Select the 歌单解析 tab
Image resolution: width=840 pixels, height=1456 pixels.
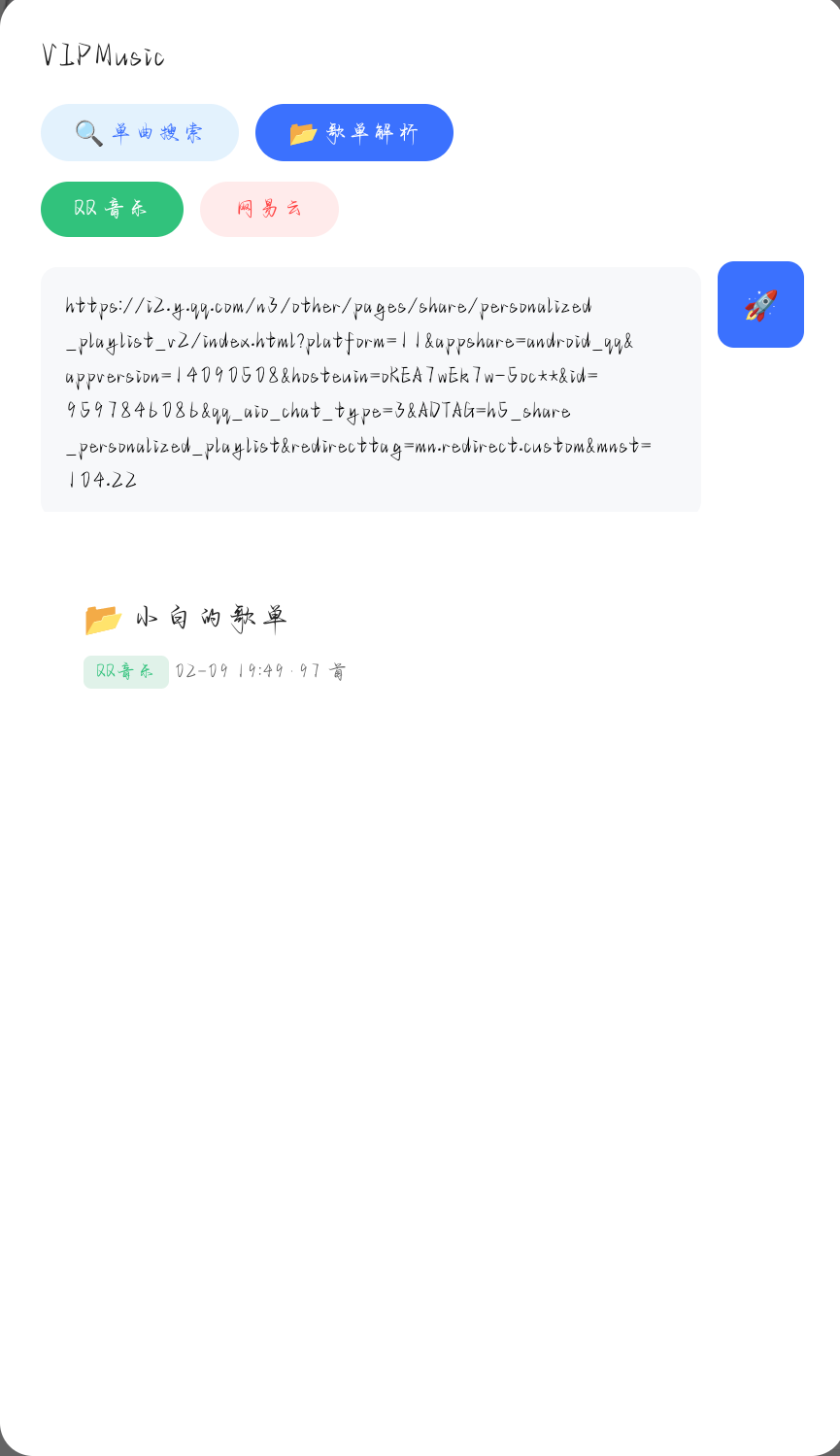[x=354, y=133]
